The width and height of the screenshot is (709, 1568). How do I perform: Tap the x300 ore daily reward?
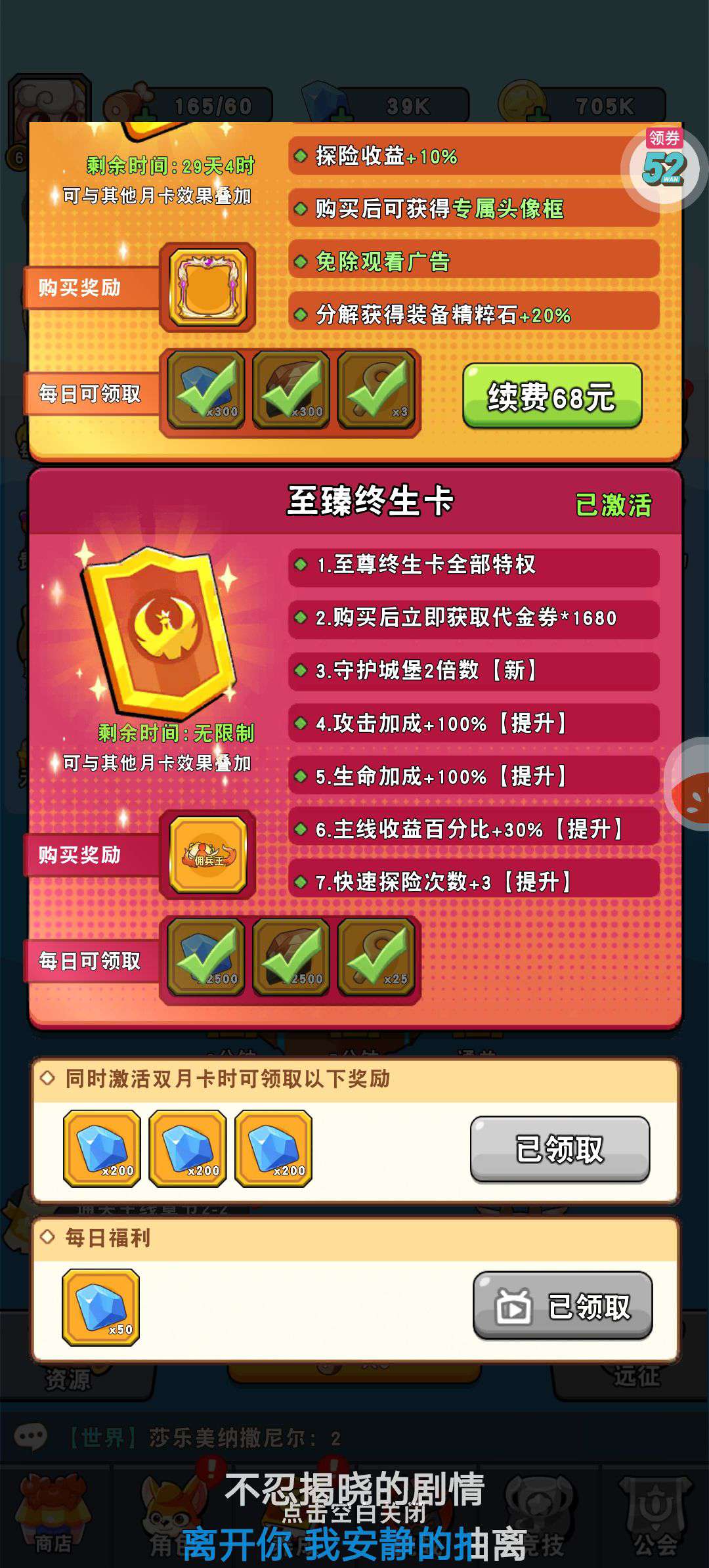(x=291, y=390)
